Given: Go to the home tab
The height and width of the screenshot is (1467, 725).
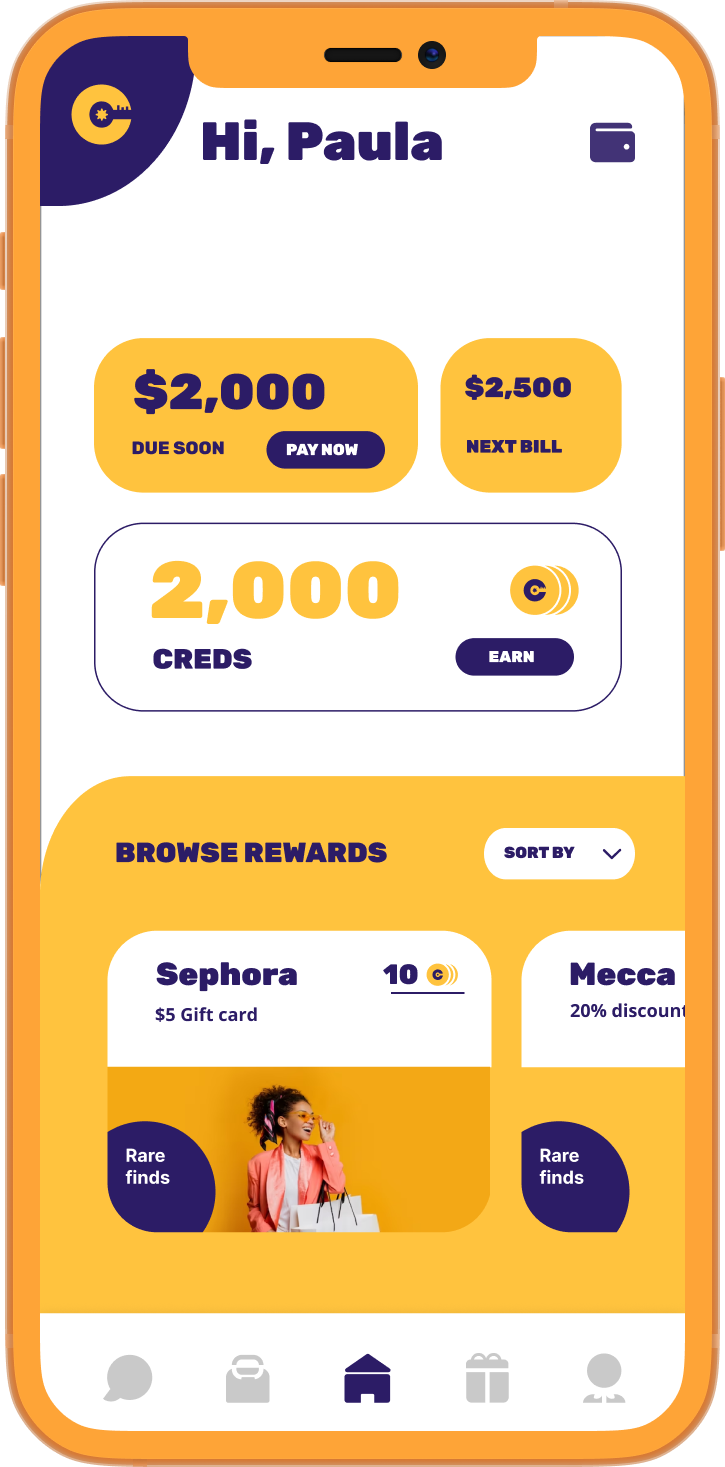Looking at the screenshot, I should pyautogui.click(x=367, y=1378).
